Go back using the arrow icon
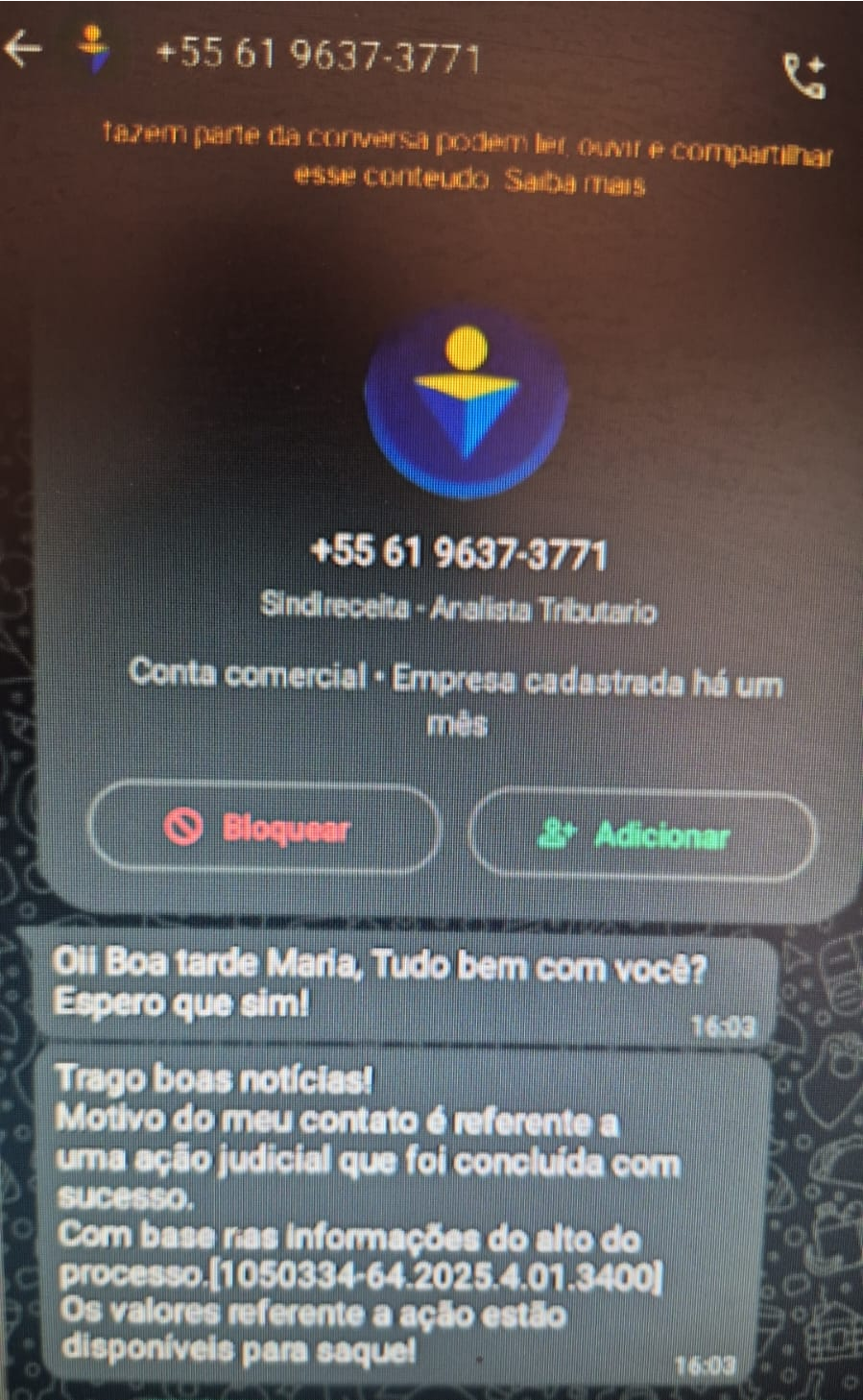This screenshot has height=1400, width=863. (x=23, y=48)
